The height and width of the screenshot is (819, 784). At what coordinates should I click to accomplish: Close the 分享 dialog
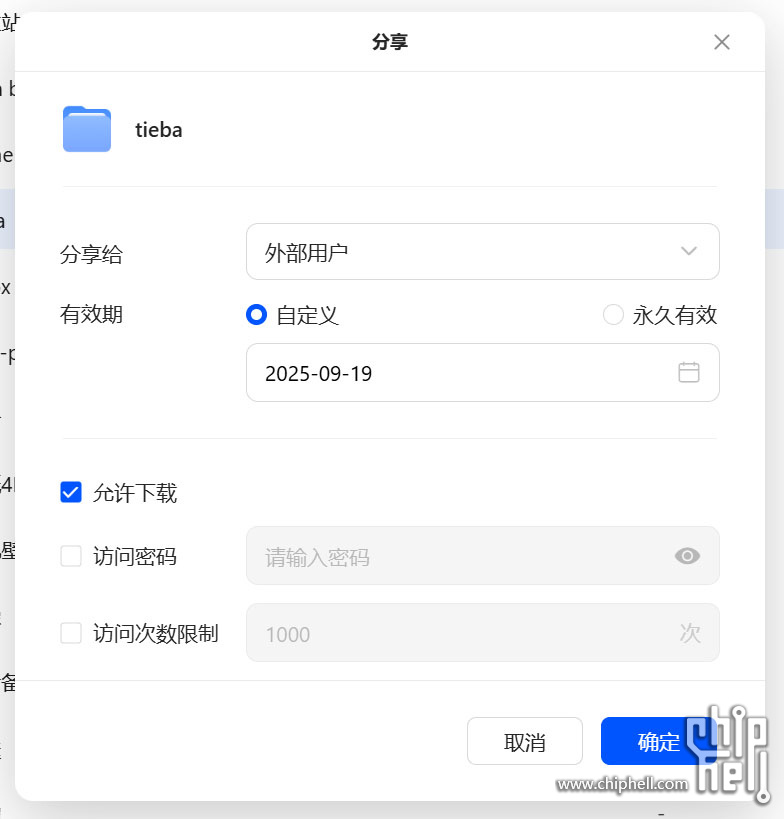(x=722, y=42)
